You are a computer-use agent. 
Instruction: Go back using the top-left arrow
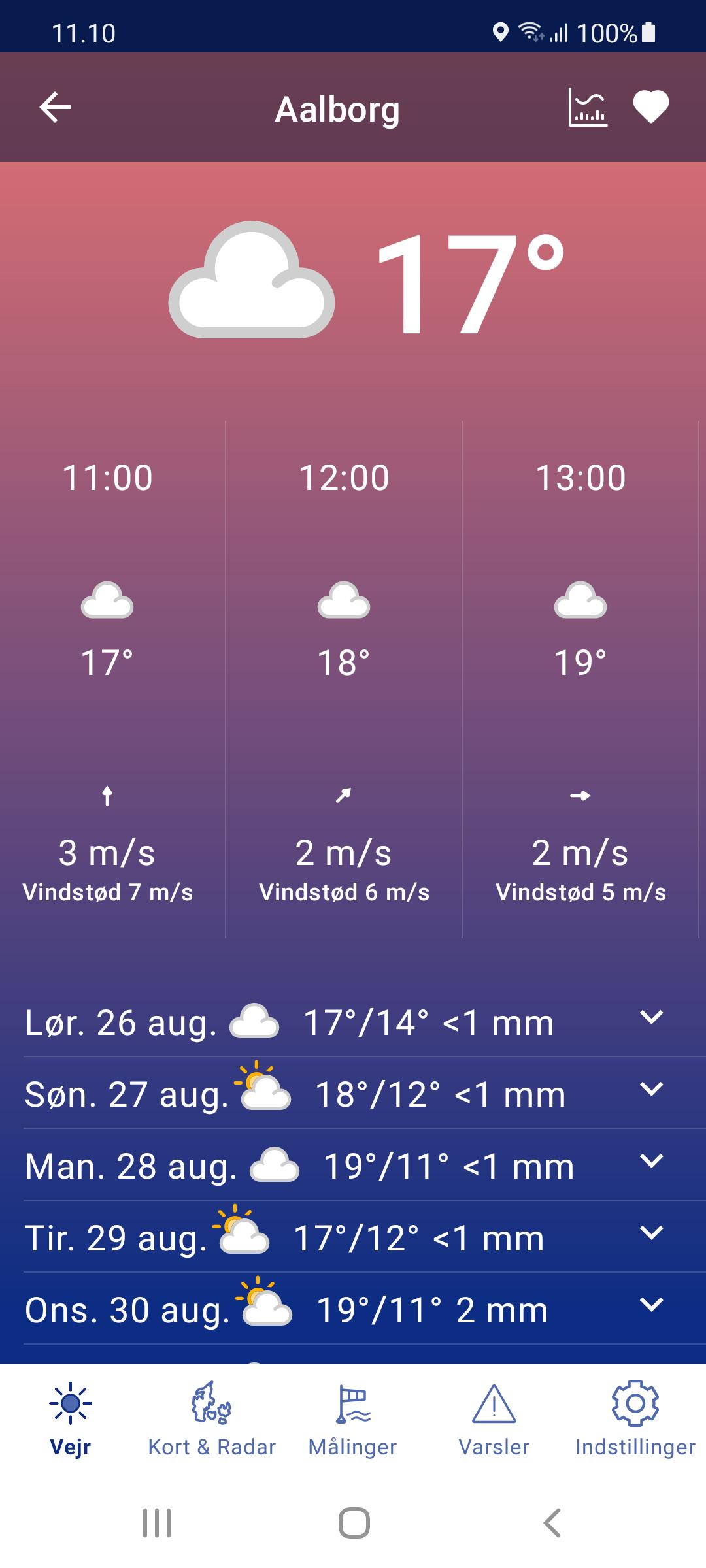(x=55, y=107)
